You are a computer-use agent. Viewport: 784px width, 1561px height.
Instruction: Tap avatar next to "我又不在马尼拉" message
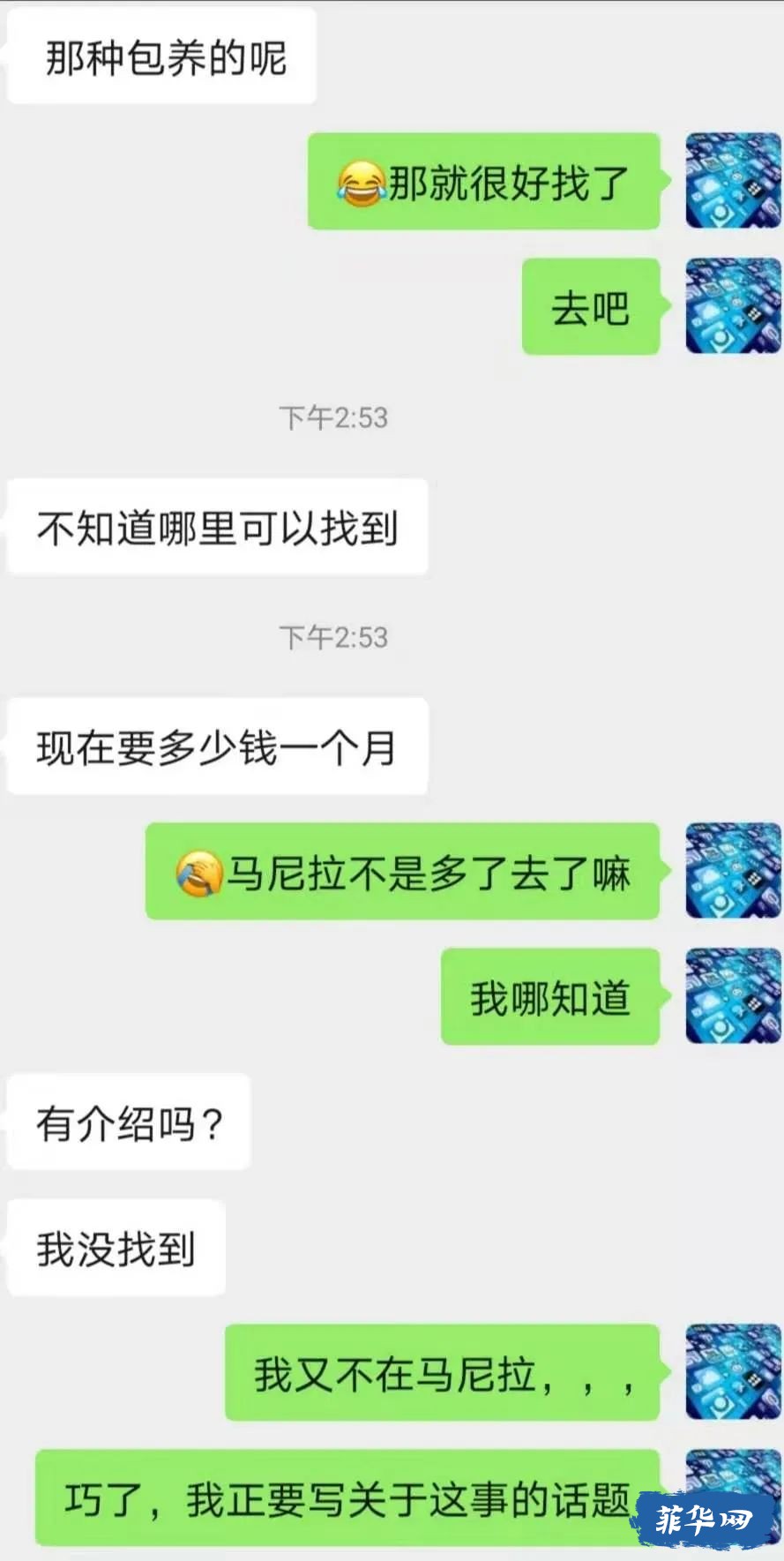tap(734, 1372)
